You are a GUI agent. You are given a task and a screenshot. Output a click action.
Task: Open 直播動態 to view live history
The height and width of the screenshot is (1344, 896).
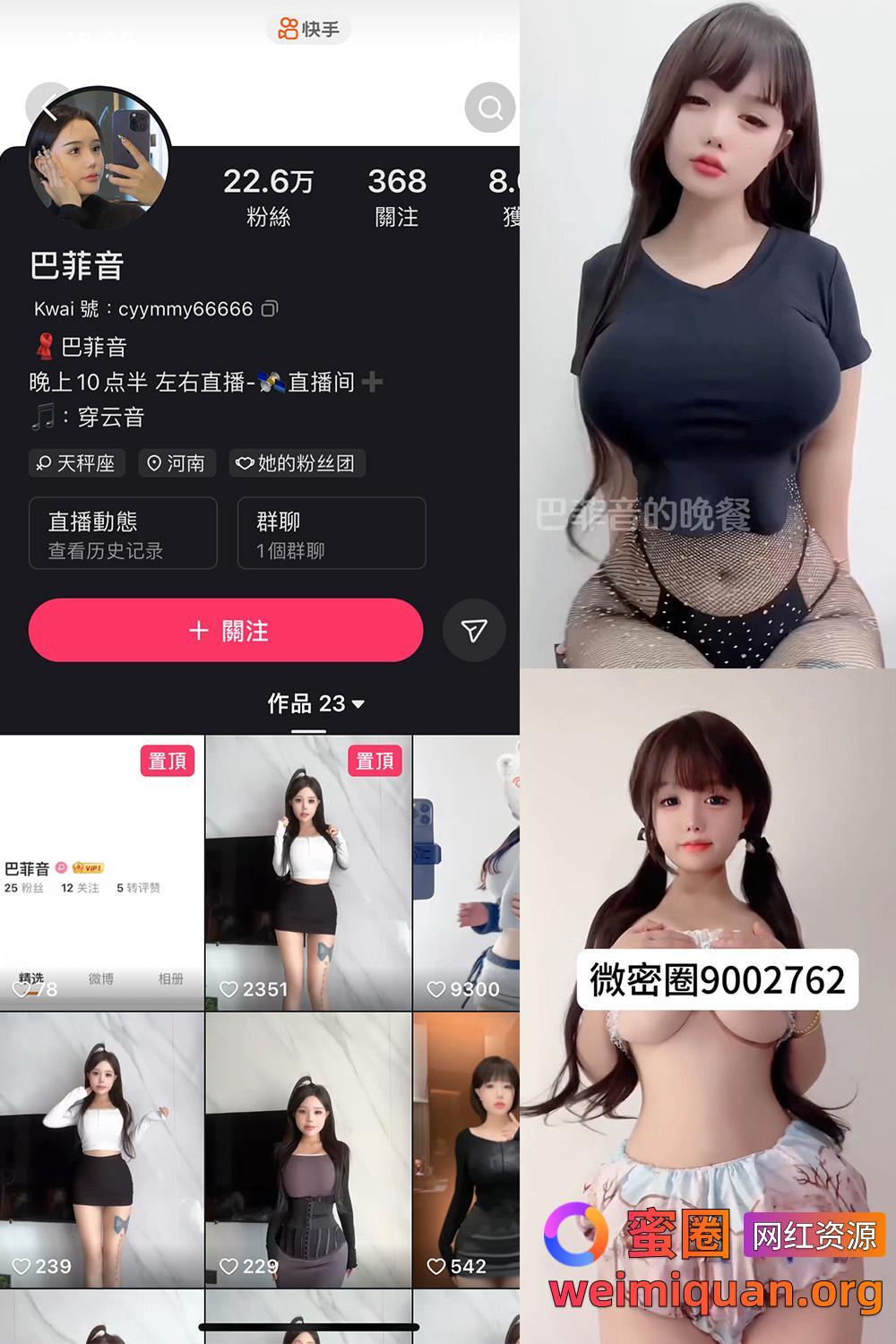123,532
